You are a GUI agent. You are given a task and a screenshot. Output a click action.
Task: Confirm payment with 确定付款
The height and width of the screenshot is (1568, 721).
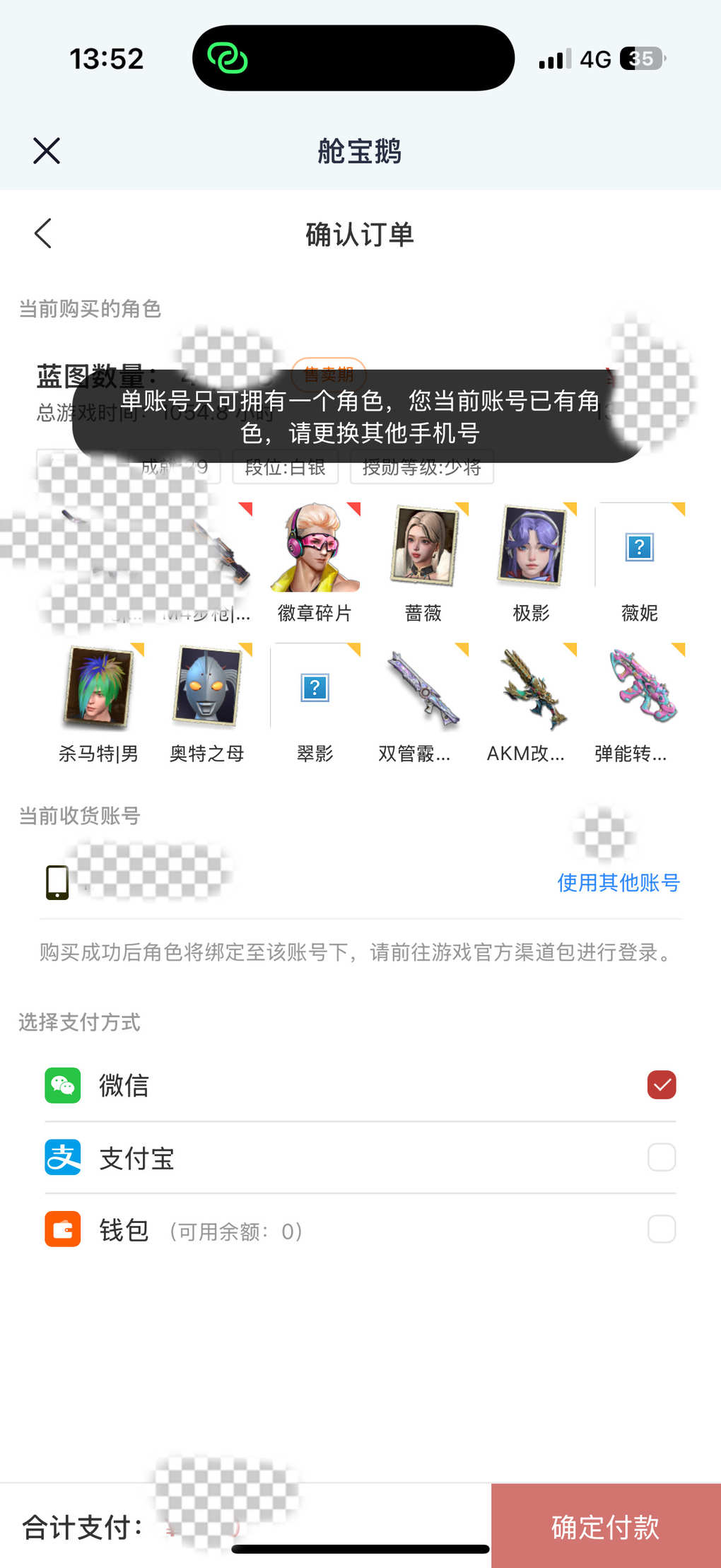605,1526
